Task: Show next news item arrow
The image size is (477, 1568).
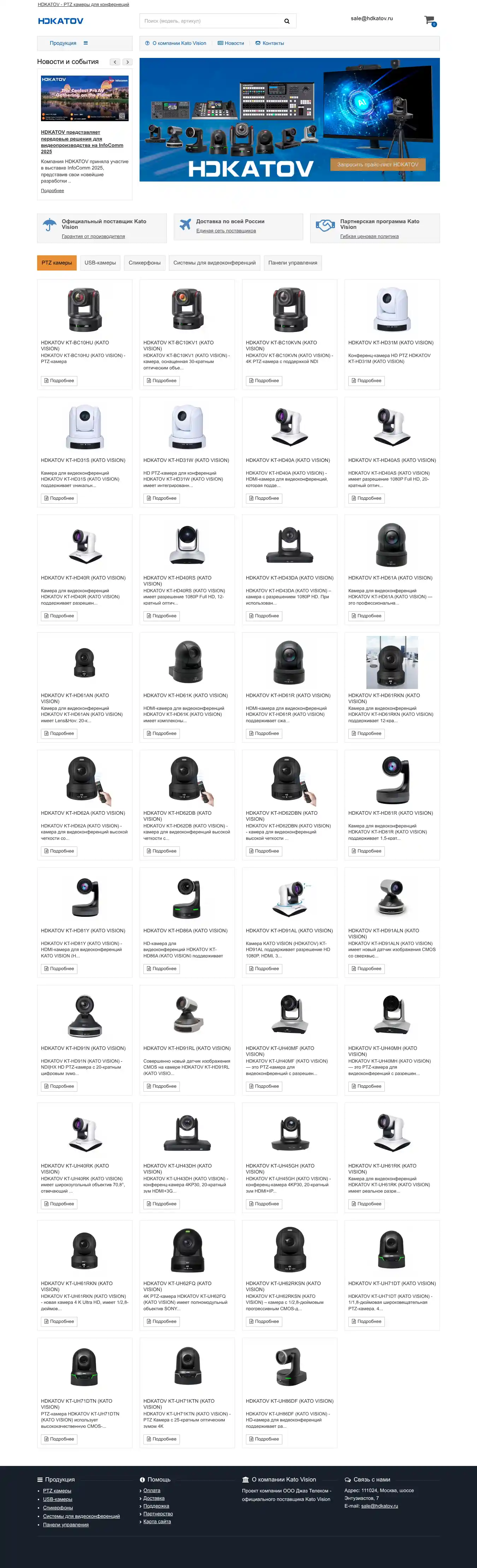Action: [127, 62]
